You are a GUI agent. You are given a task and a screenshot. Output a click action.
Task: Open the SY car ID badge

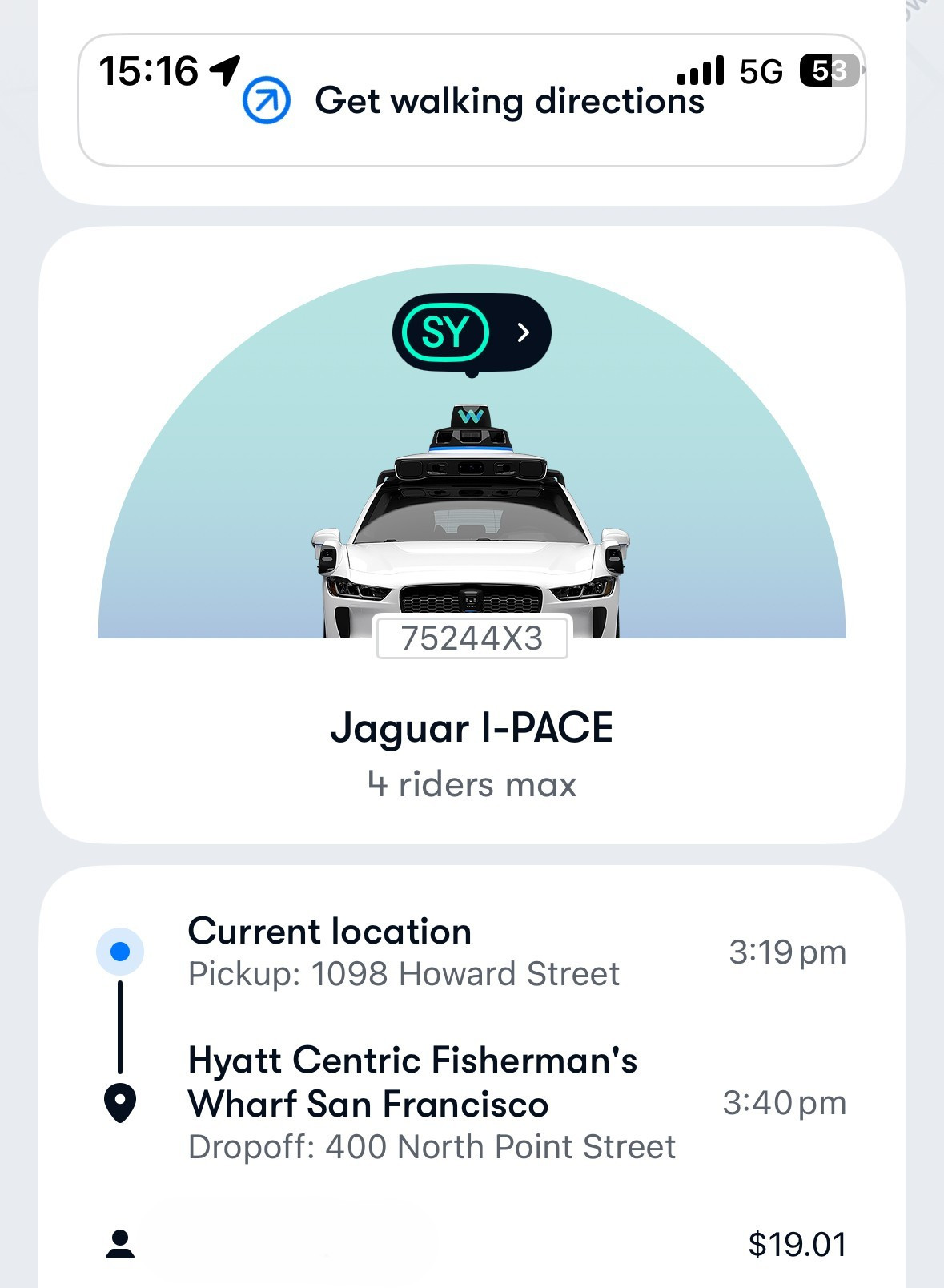pyautogui.click(x=471, y=332)
